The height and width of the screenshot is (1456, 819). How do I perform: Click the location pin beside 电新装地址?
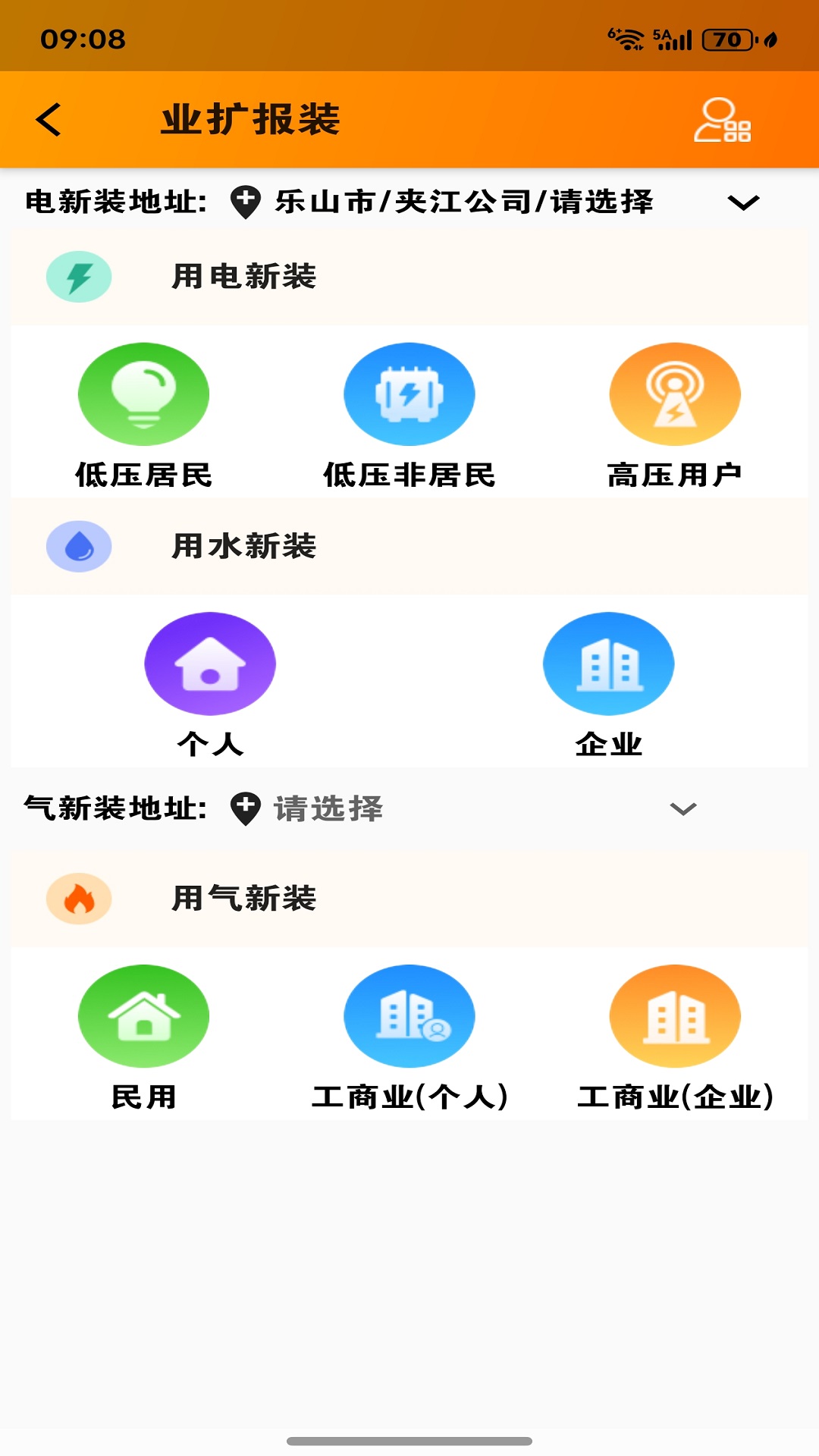point(244,202)
